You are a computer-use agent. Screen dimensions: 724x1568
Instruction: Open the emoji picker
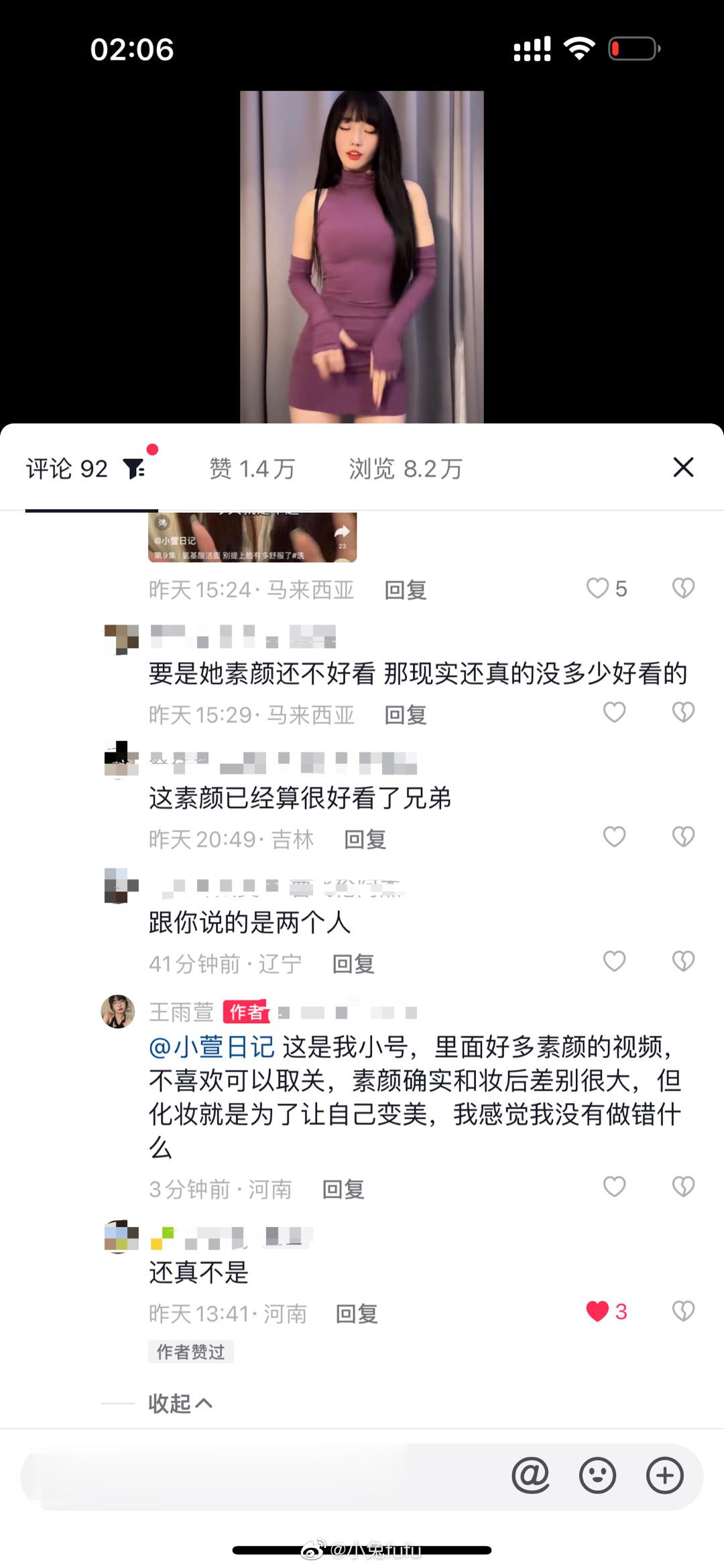597,1476
